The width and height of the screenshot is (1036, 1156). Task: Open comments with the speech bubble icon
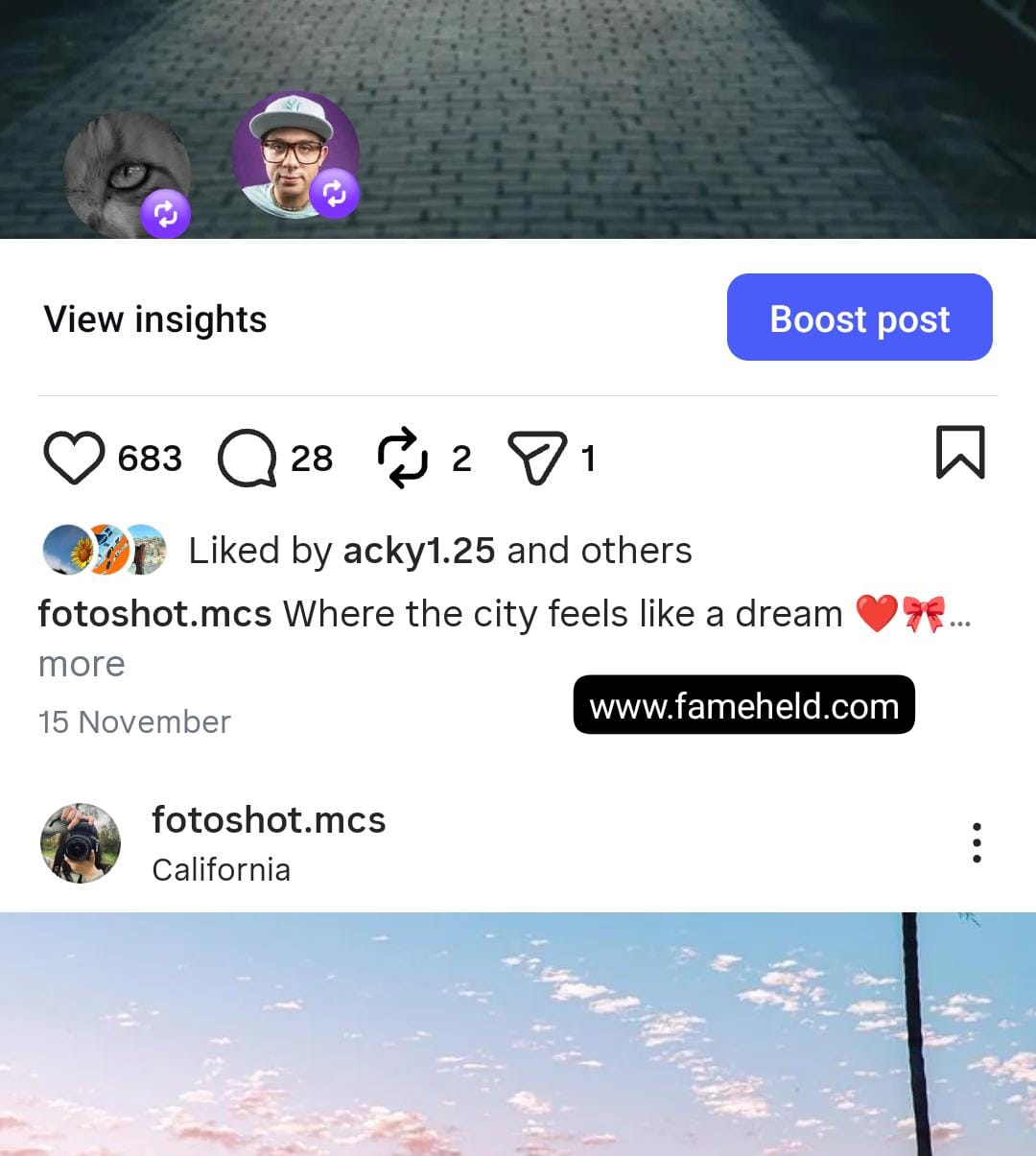click(x=248, y=458)
